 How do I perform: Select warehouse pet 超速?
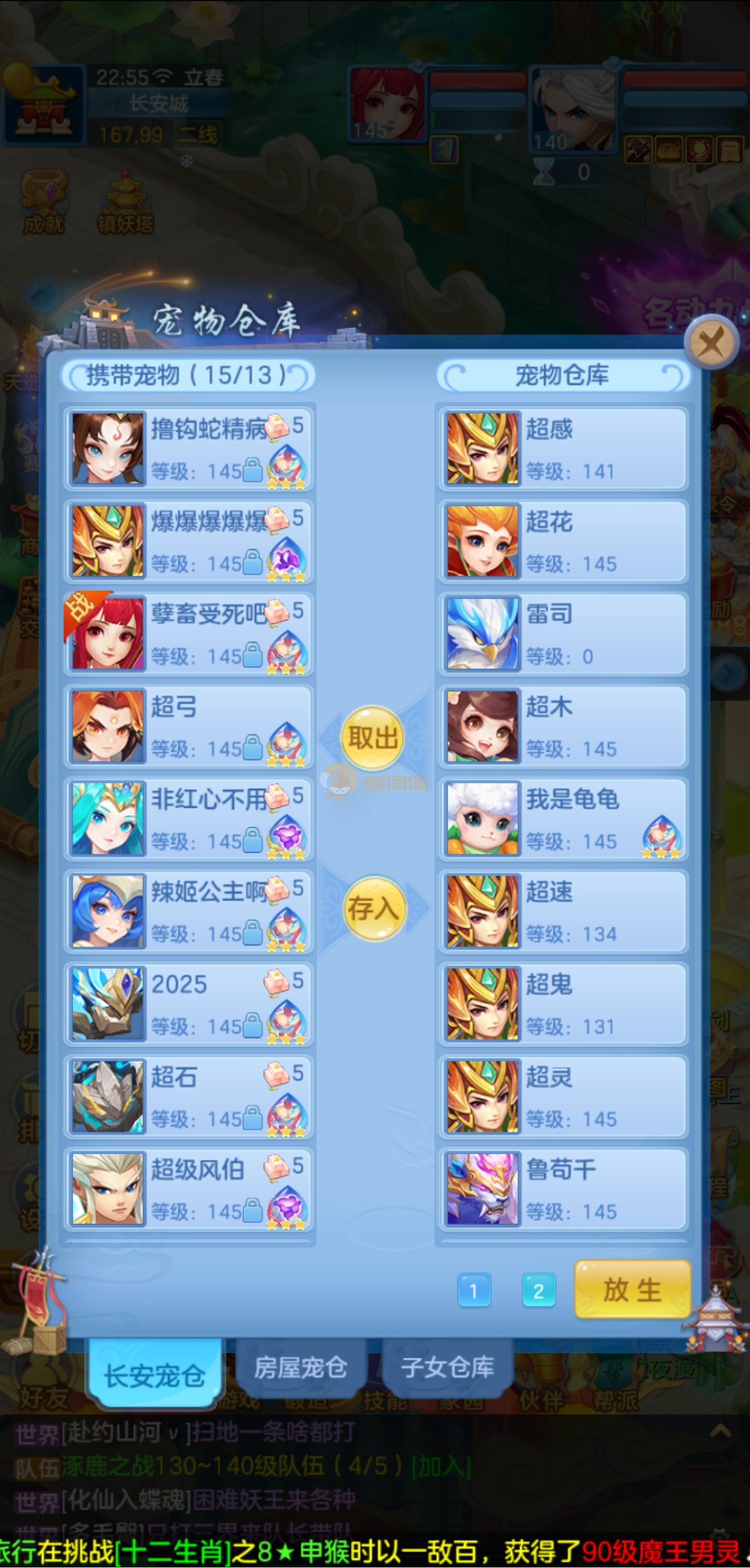[x=563, y=911]
